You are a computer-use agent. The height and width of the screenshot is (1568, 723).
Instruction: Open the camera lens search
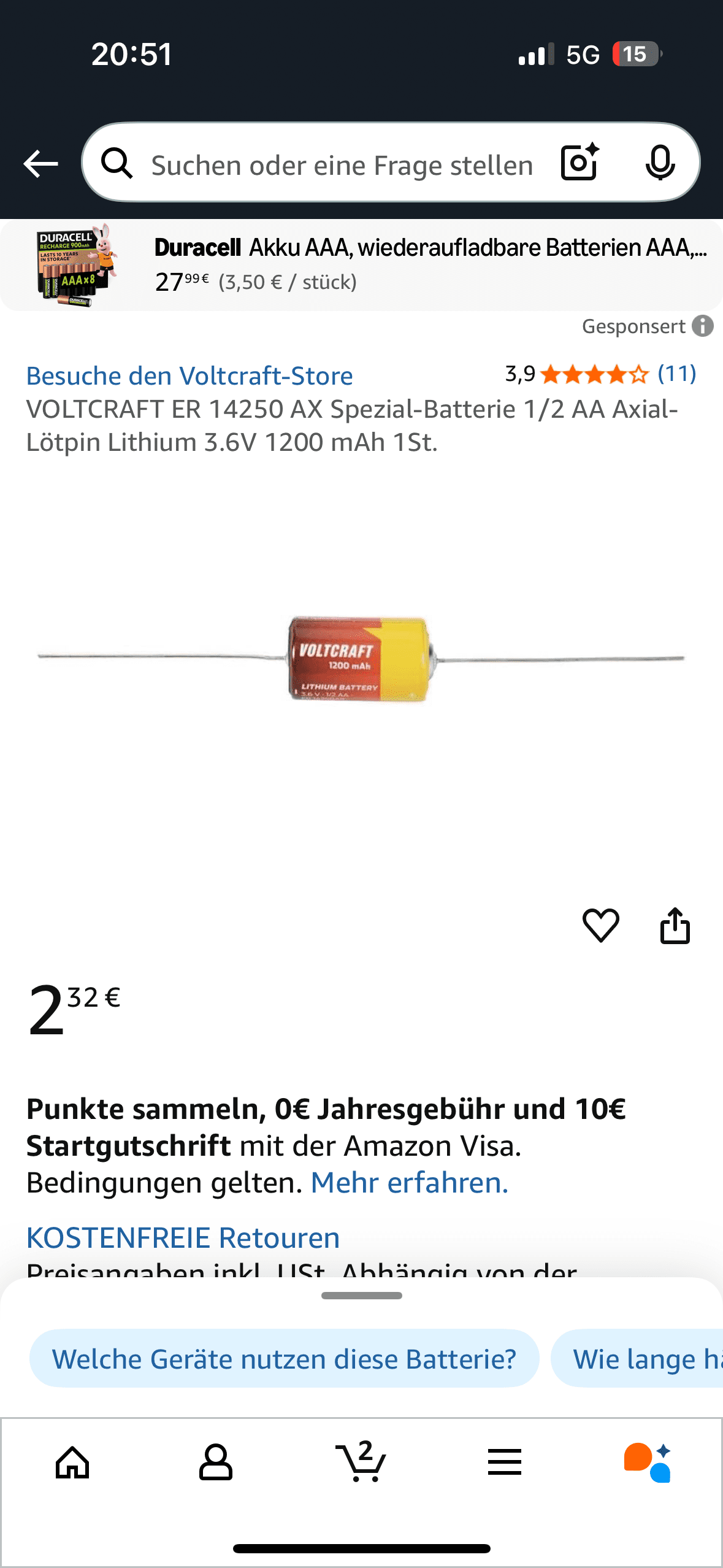pos(580,163)
